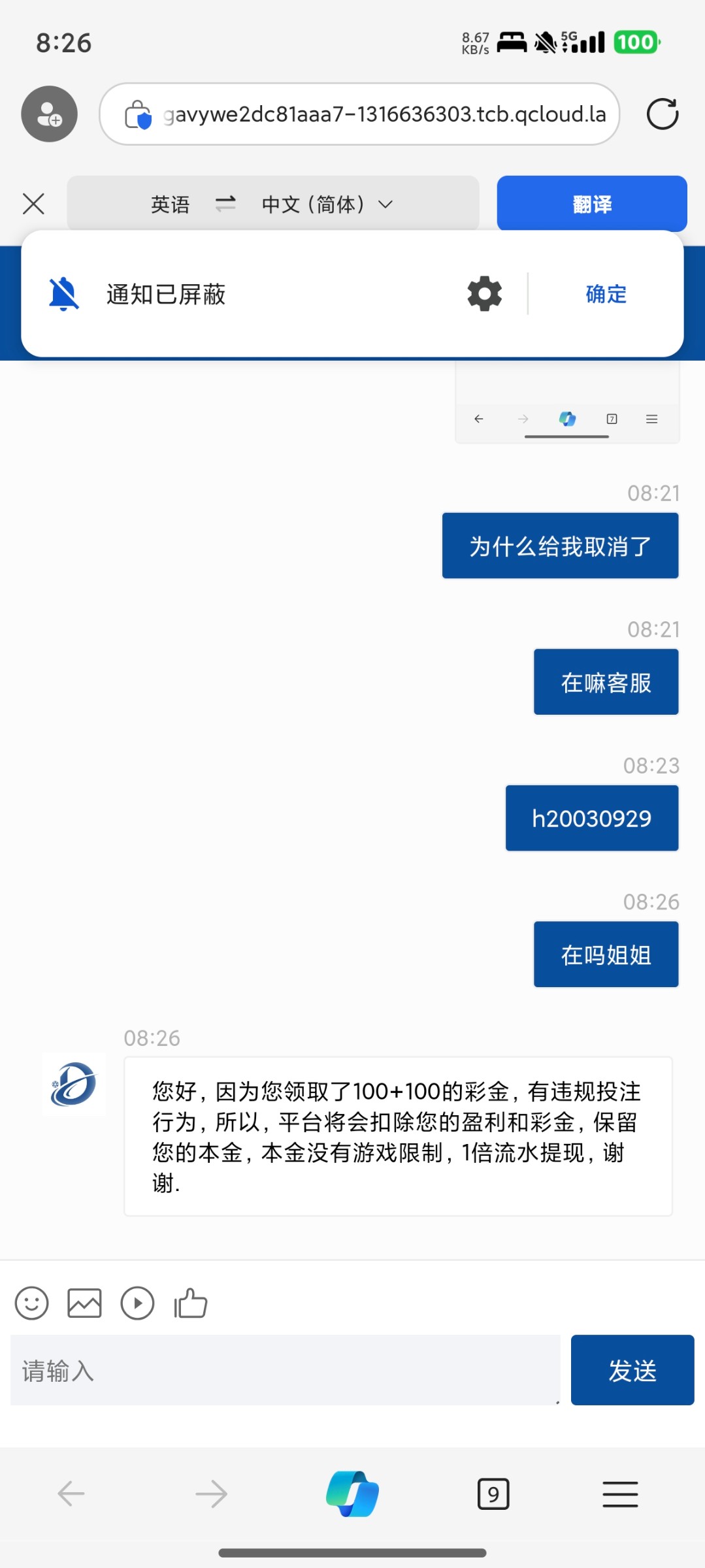
Task: Focus the 请输入 message field
Action: tap(286, 1370)
